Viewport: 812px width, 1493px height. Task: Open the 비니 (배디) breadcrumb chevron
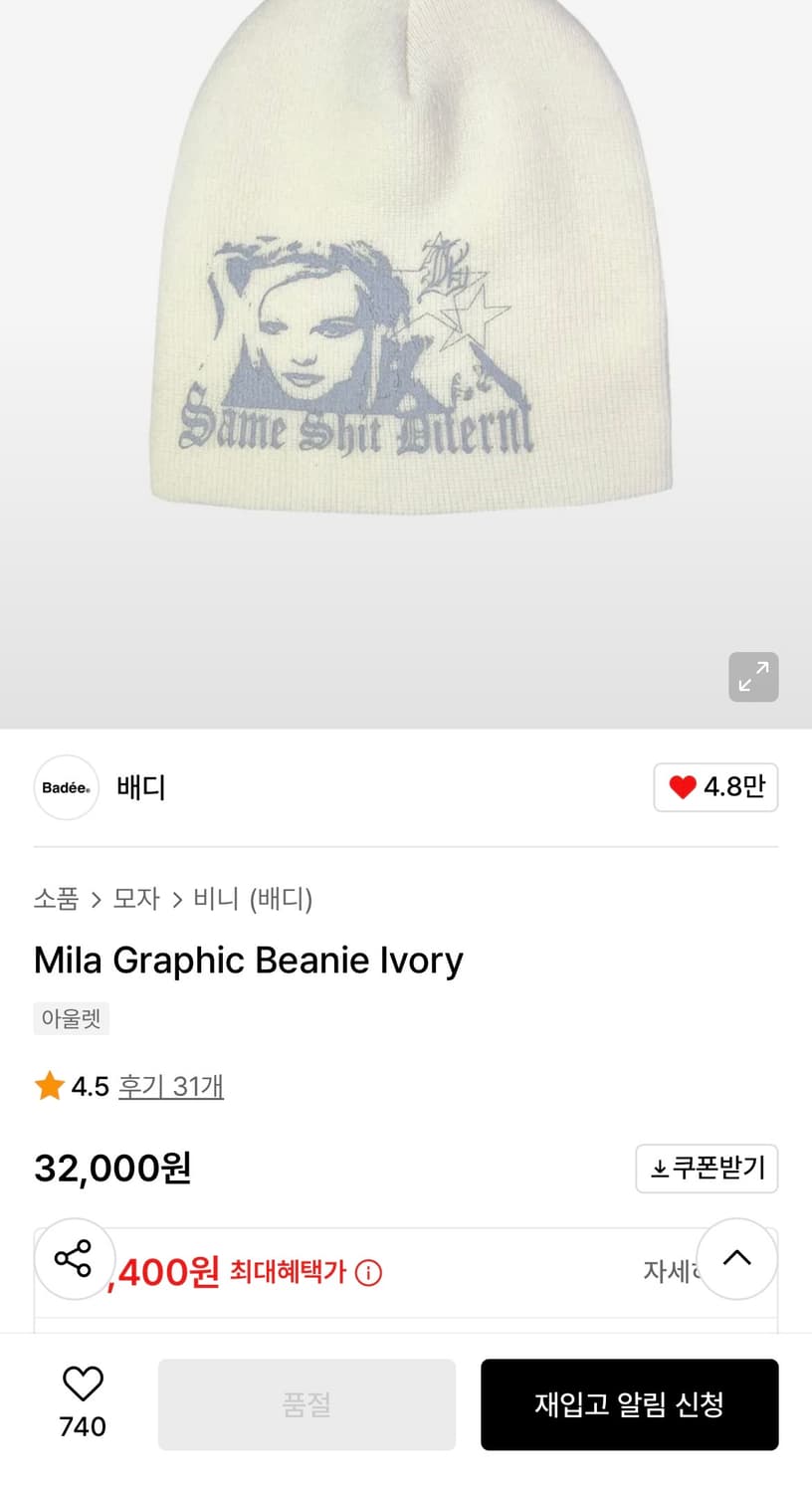coord(177,899)
